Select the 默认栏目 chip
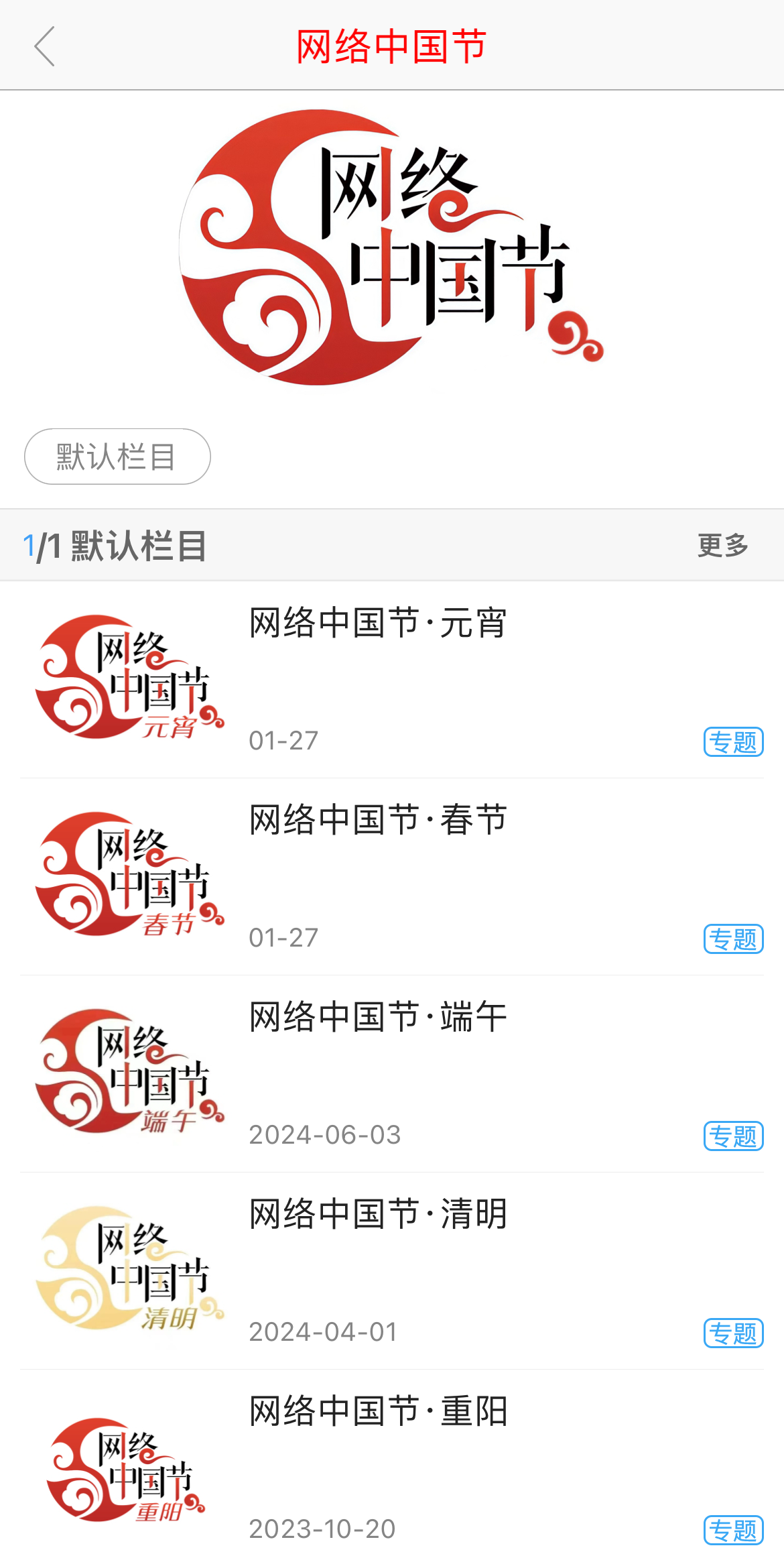784x1556 pixels. tap(117, 457)
